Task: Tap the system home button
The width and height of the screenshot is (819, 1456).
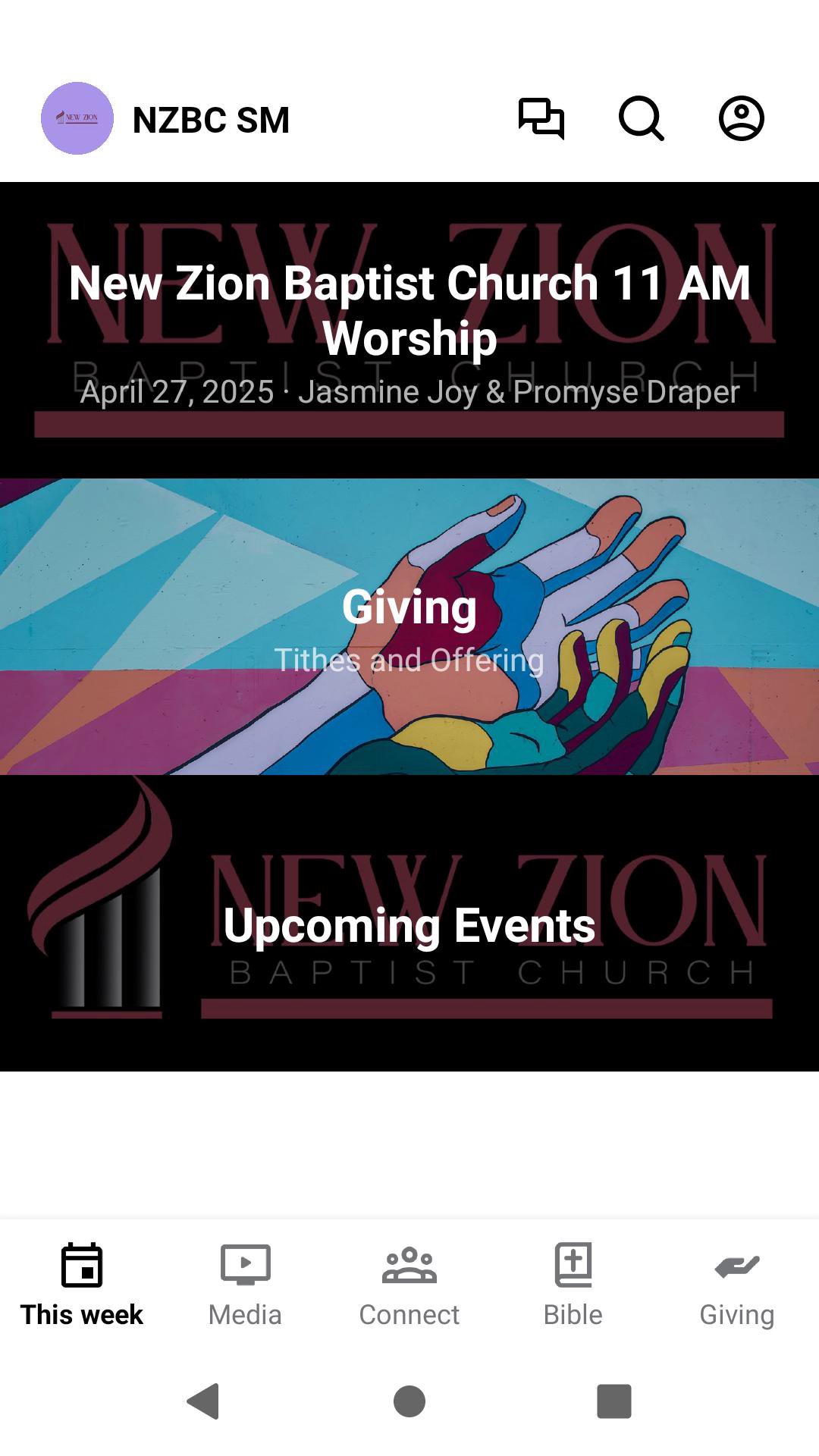Action: pos(409,1401)
